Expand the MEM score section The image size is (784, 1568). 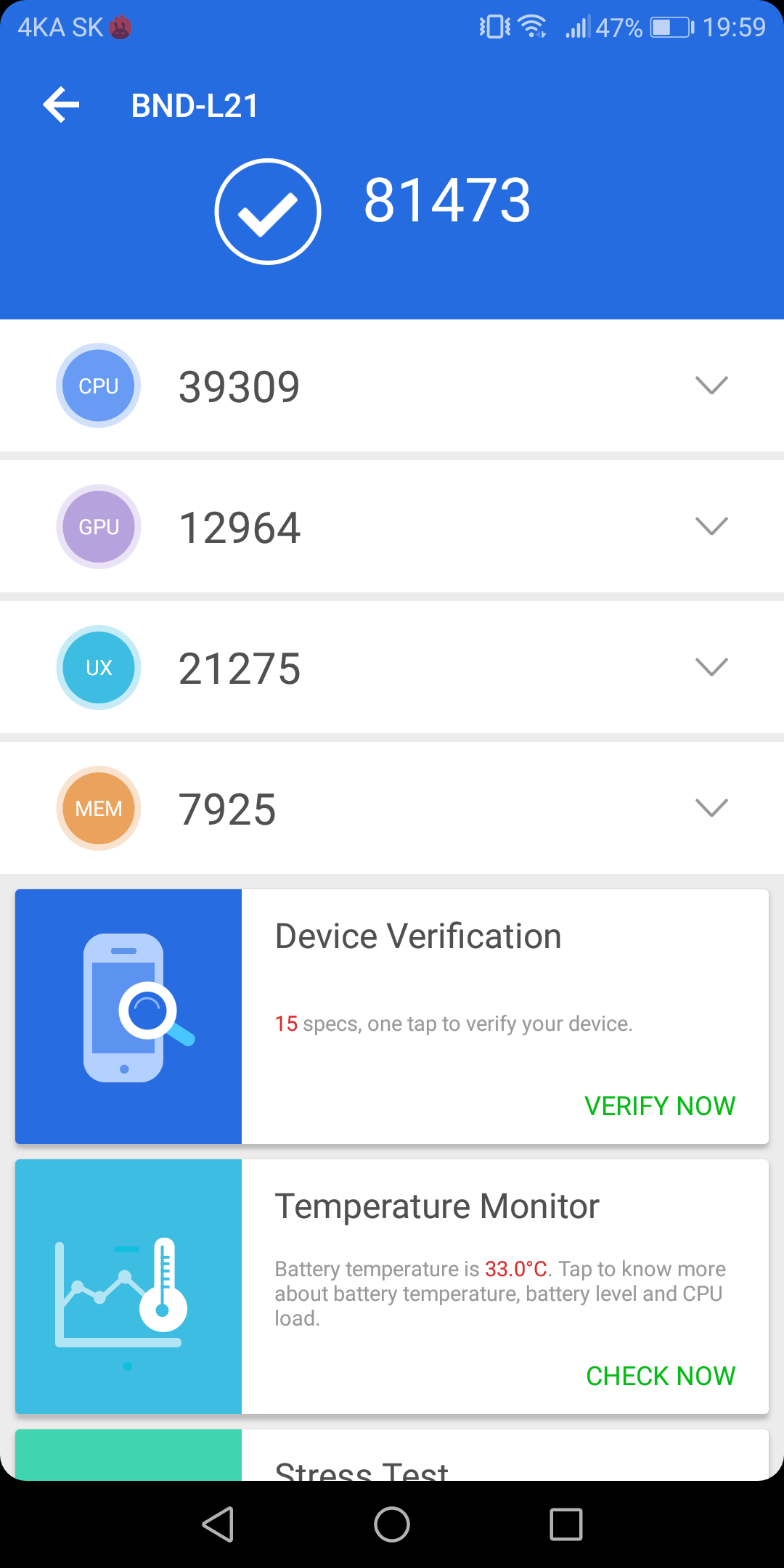[x=392, y=808]
